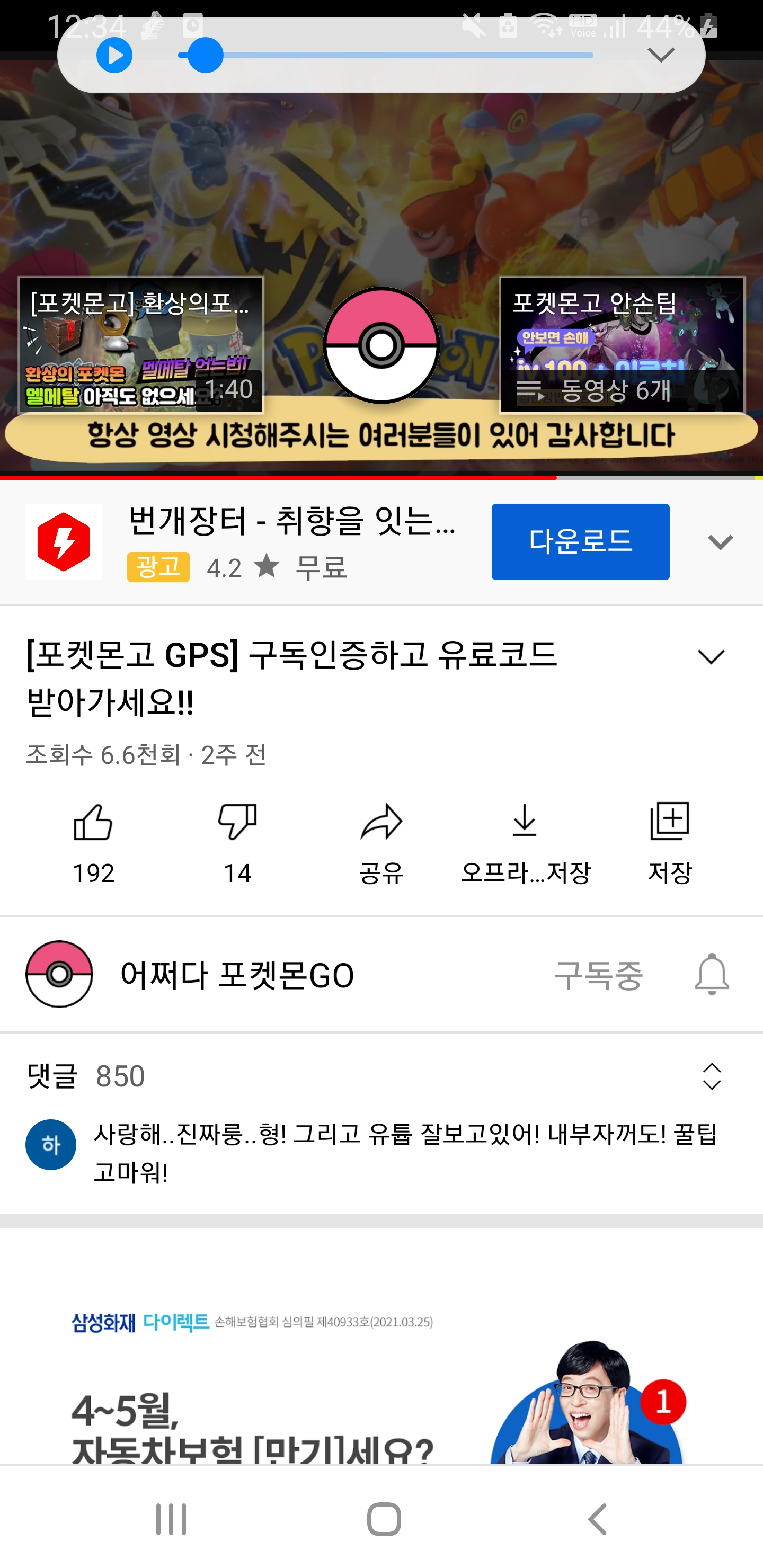The height and width of the screenshot is (1568, 763).
Task: Tap 다운로드 button for 번개장터 ad
Action: (x=580, y=541)
